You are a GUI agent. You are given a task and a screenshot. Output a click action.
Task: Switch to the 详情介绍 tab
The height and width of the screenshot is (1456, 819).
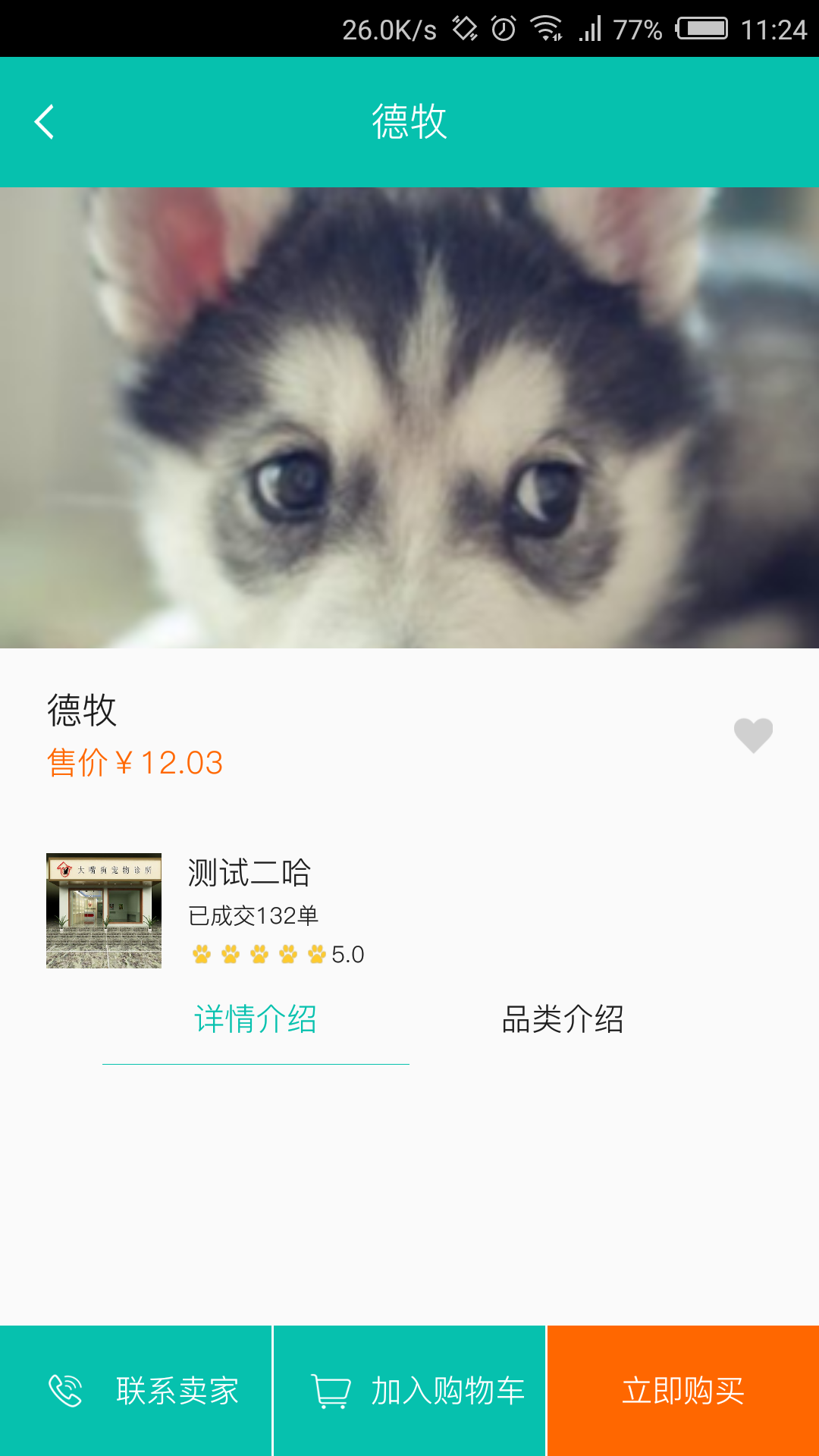point(256,1019)
